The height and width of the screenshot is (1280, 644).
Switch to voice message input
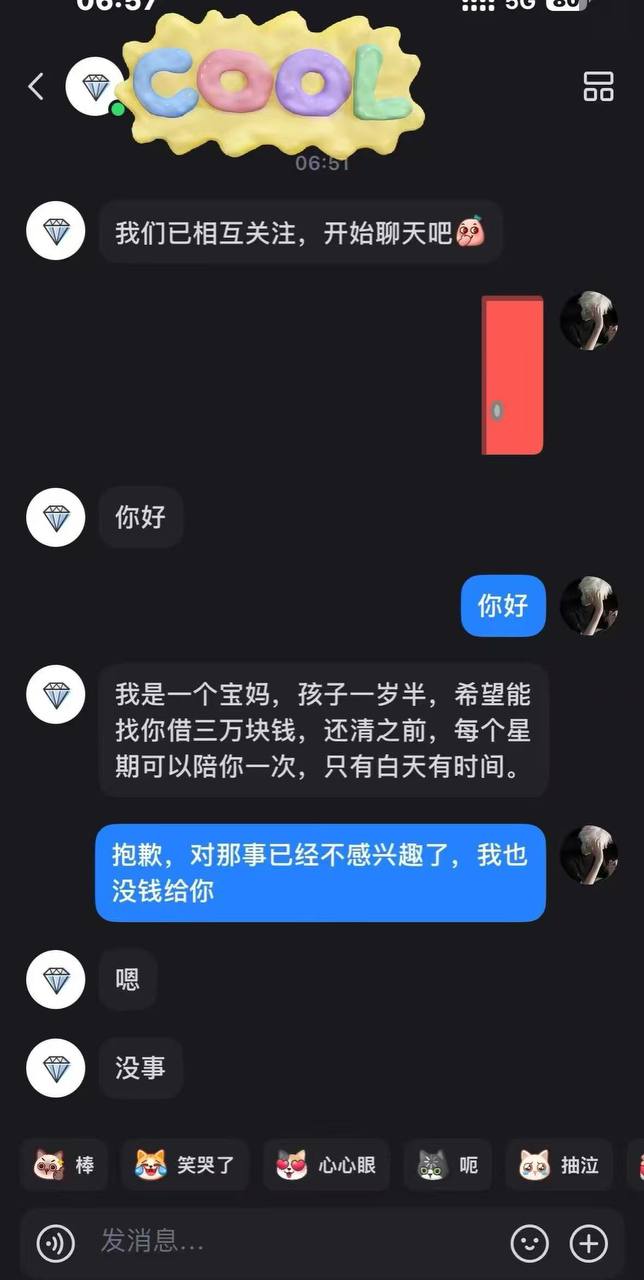tap(56, 1243)
